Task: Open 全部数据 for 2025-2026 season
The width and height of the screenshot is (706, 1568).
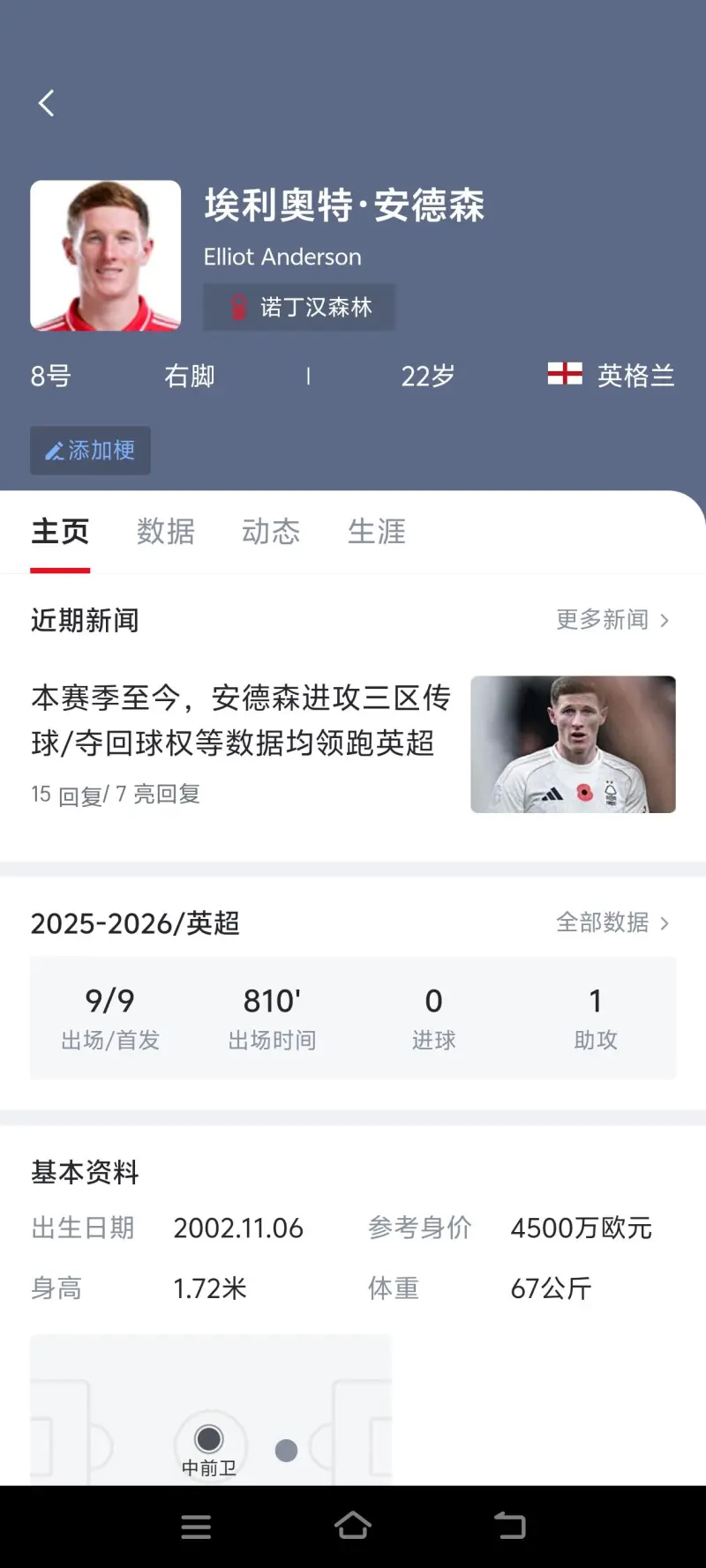Action: point(612,922)
